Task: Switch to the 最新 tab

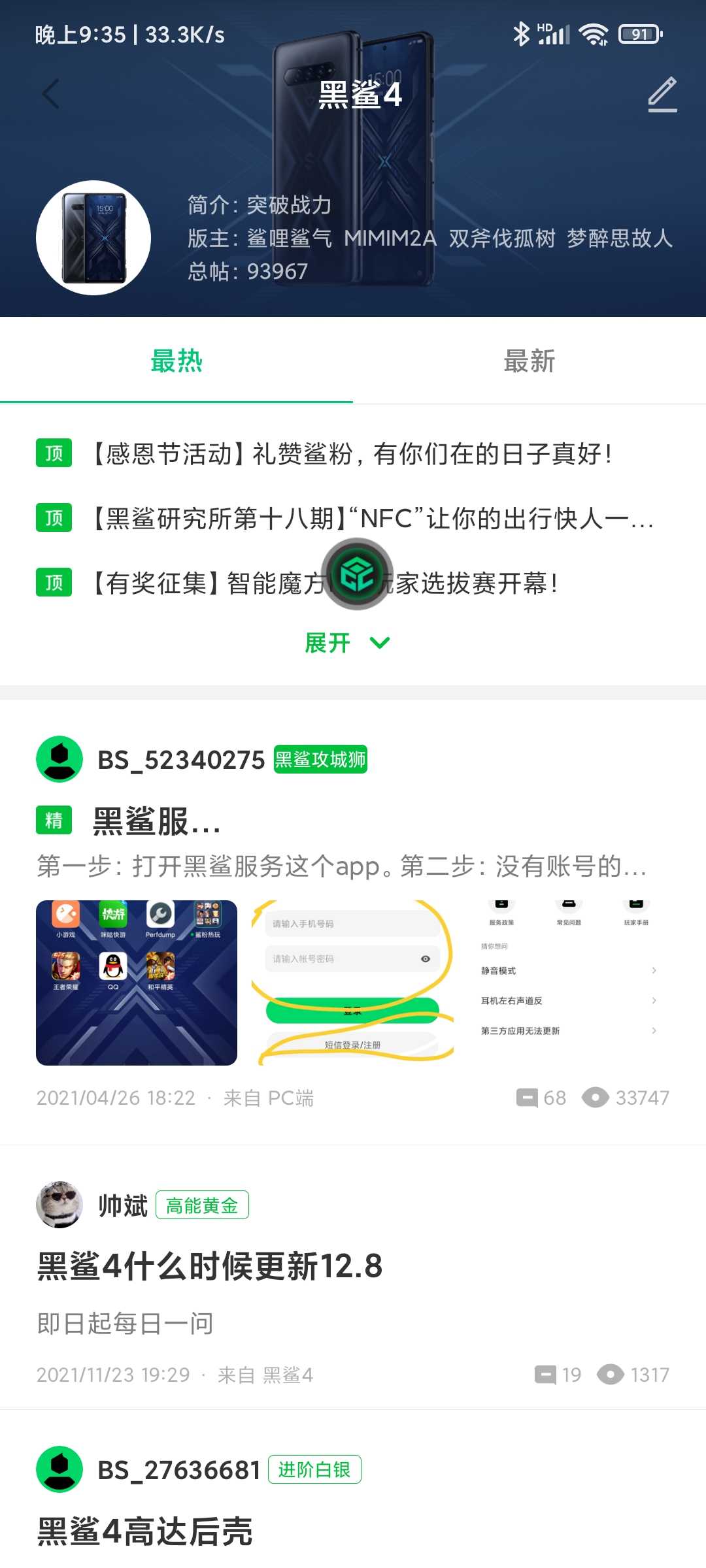Action: click(x=529, y=361)
